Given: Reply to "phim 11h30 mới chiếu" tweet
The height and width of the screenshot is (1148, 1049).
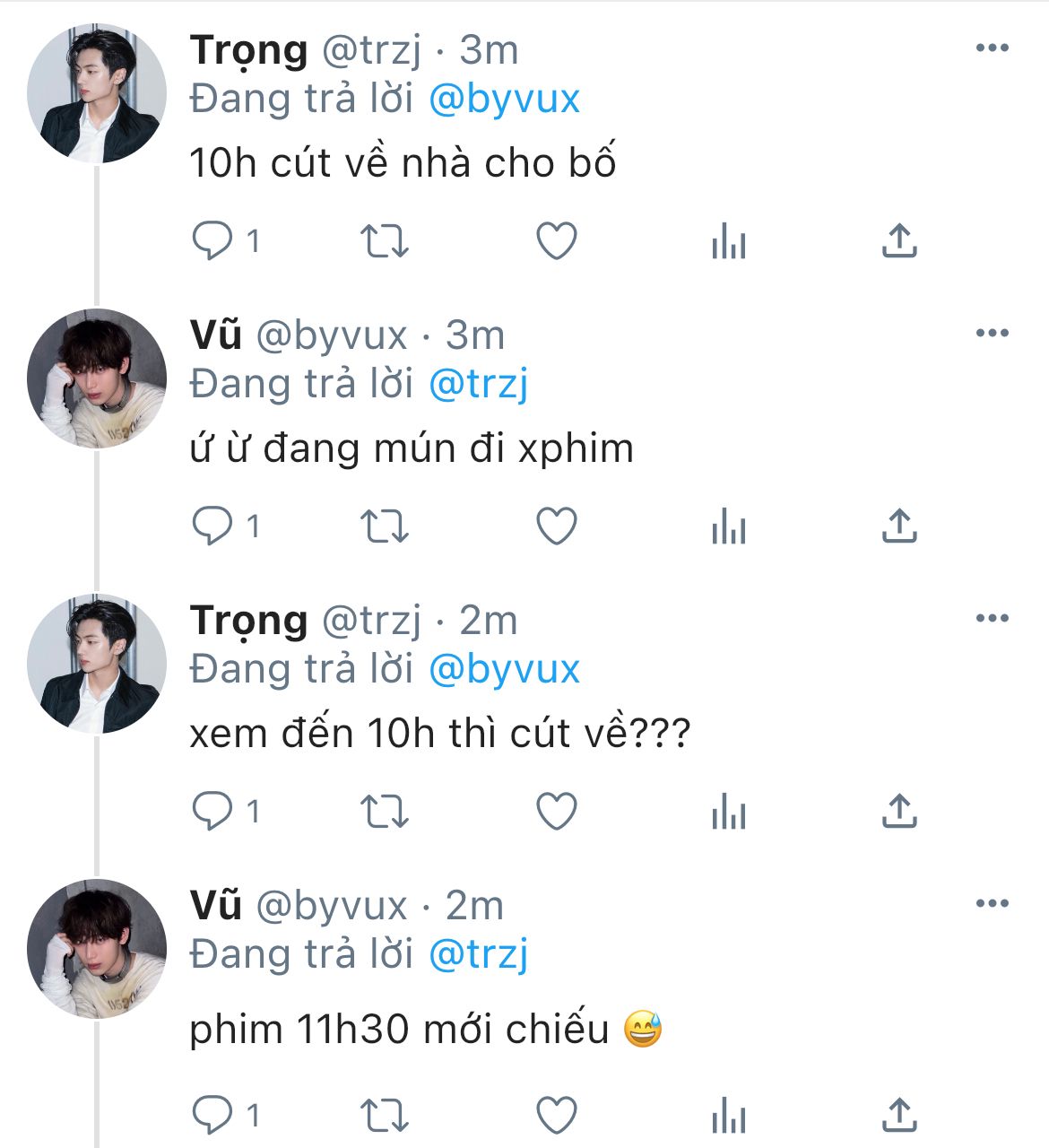Looking at the screenshot, I should (212, 1116).
